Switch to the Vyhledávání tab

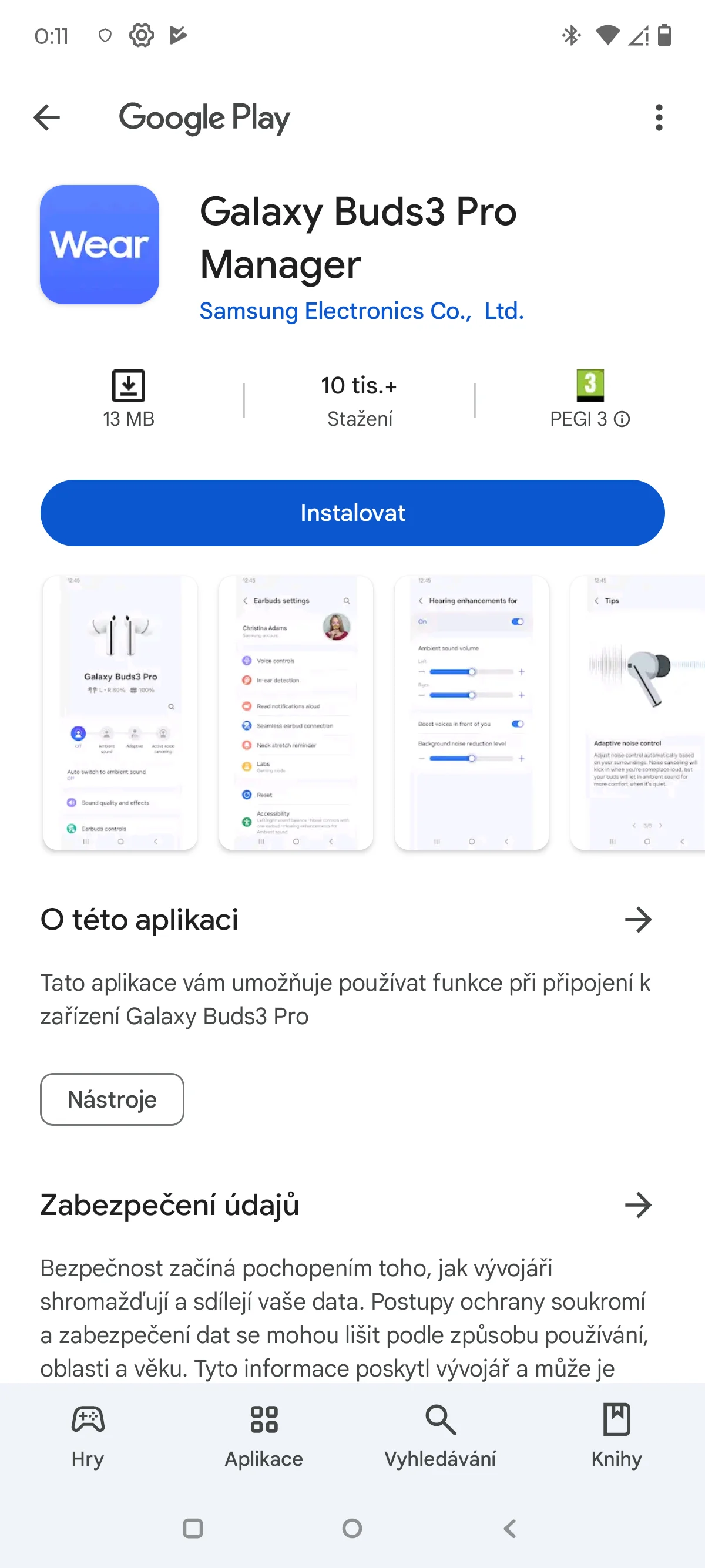click(x=440, y=1436)
